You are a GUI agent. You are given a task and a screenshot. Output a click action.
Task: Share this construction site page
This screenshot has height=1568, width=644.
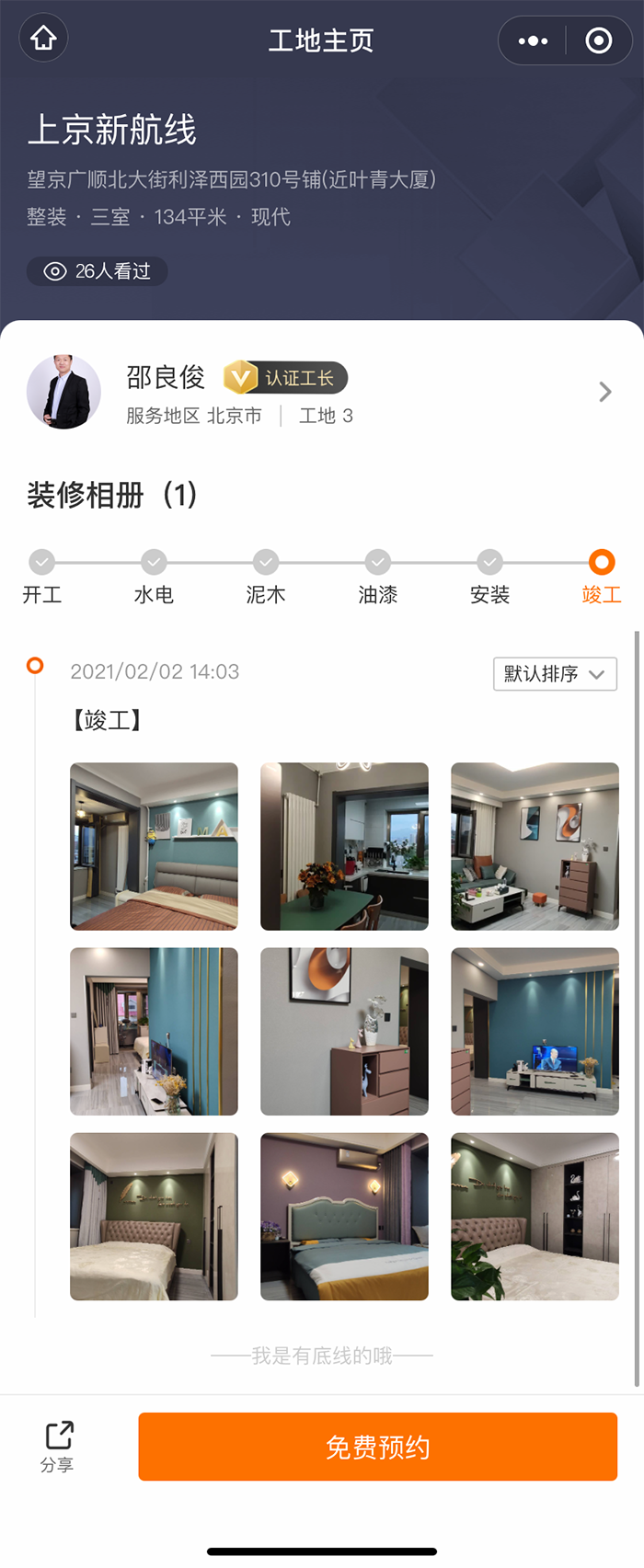(x=57, y=1447)
